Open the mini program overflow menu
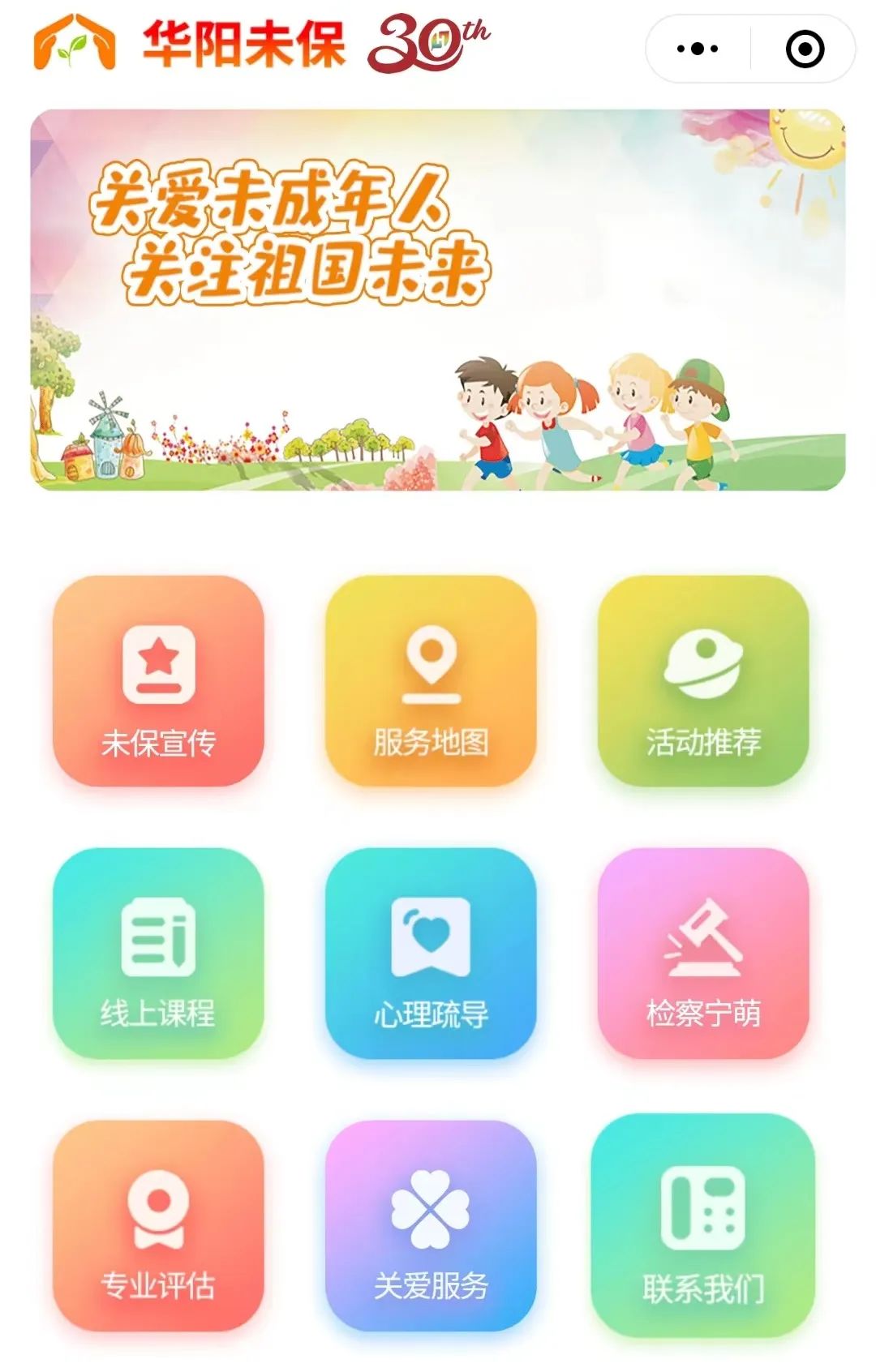The width and height of the screenshot is (876, 1372). point(698,49)
